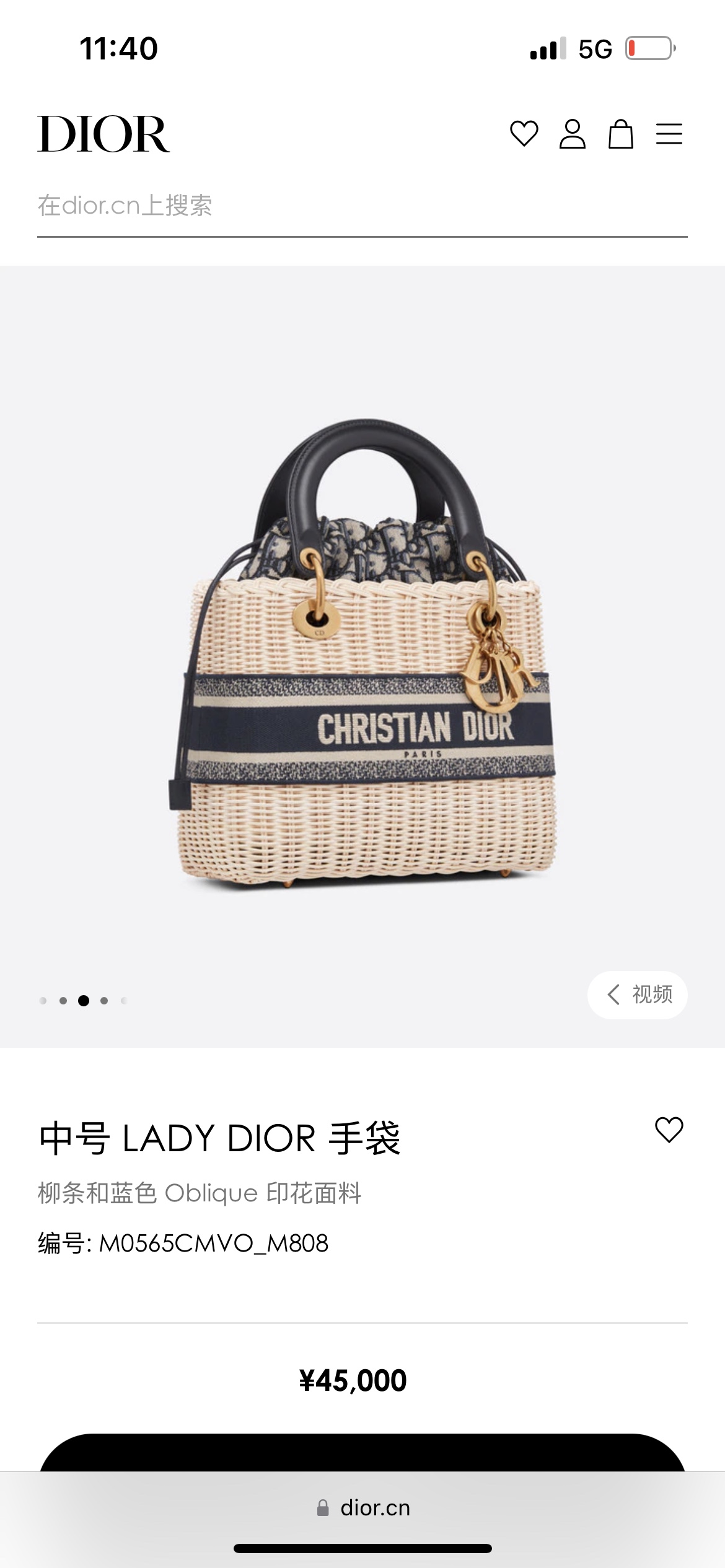This screenshot has width=725, height=1568.
Task: Open the account profile icon
Action: click(x=572, y=134)
